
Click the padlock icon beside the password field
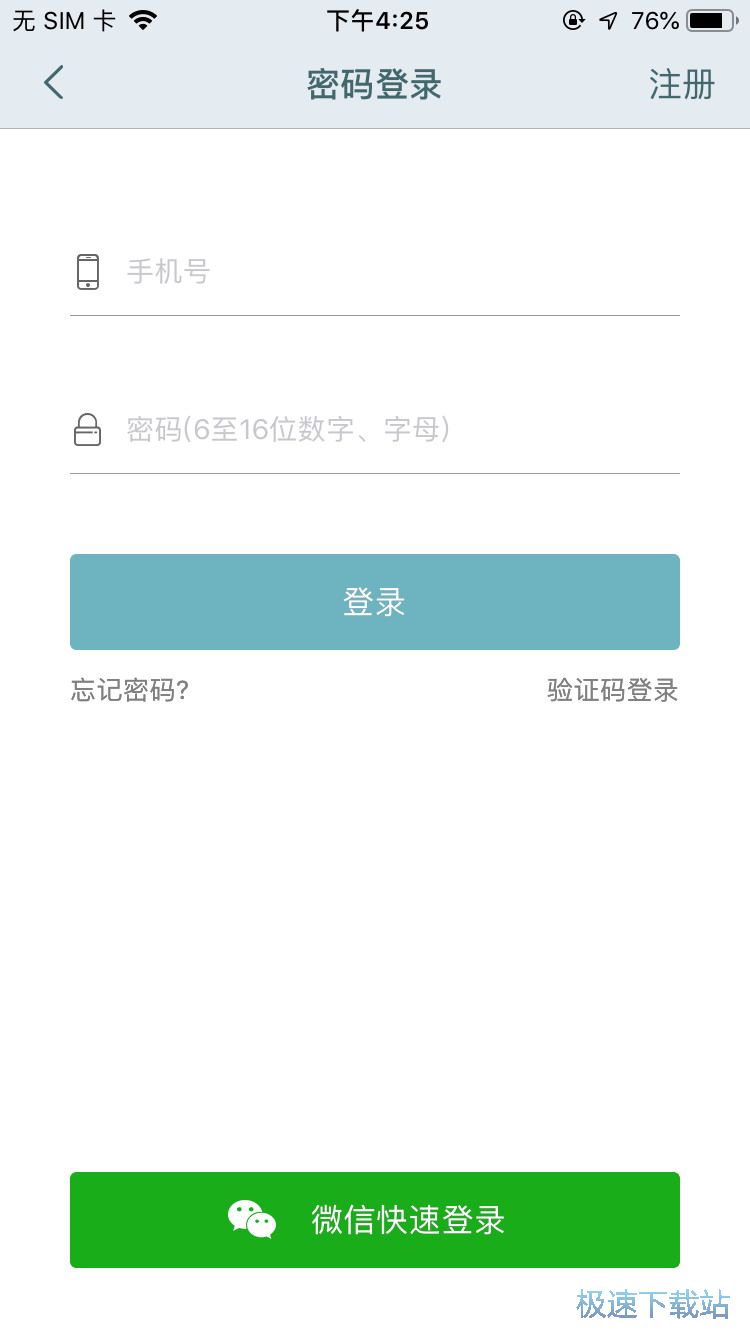coord(87,429)
